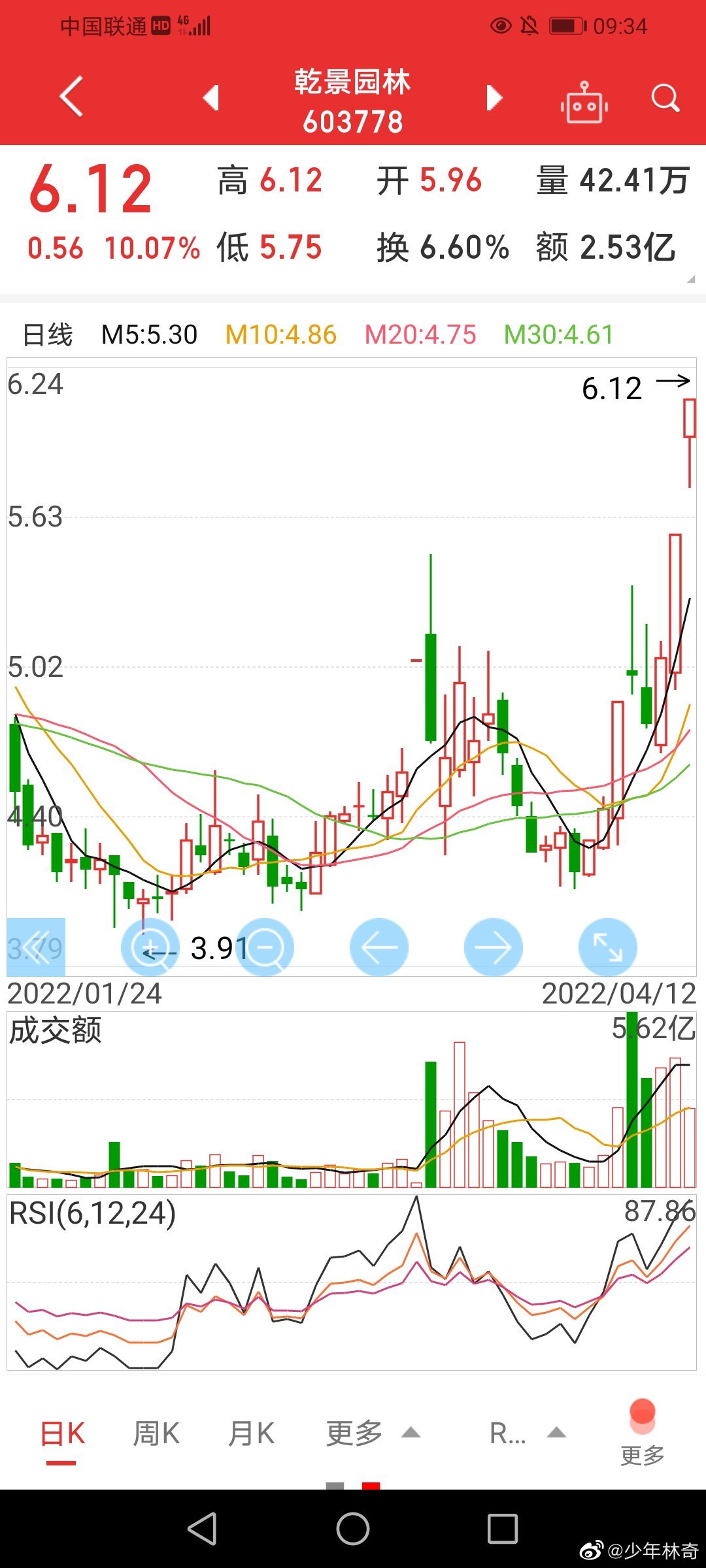Move the chart right with arrow button
This screenshot has height=1568, width=706.
[x=494, y=947]
